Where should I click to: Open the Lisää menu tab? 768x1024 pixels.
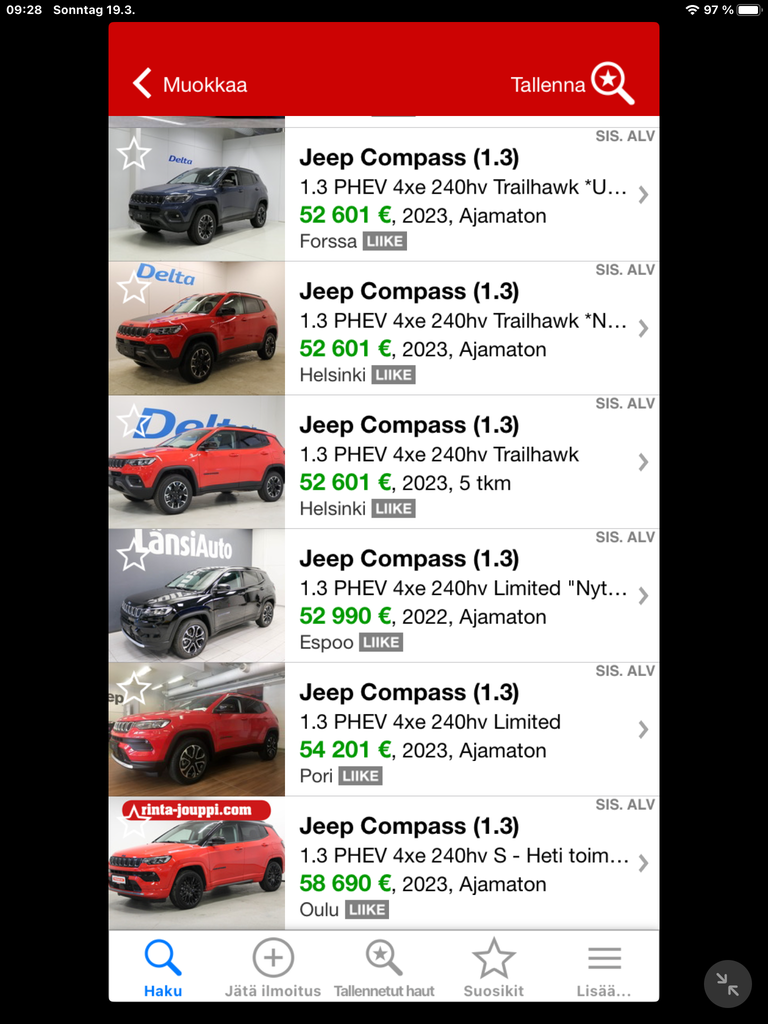pyautogui.click(x=604, y=968)
